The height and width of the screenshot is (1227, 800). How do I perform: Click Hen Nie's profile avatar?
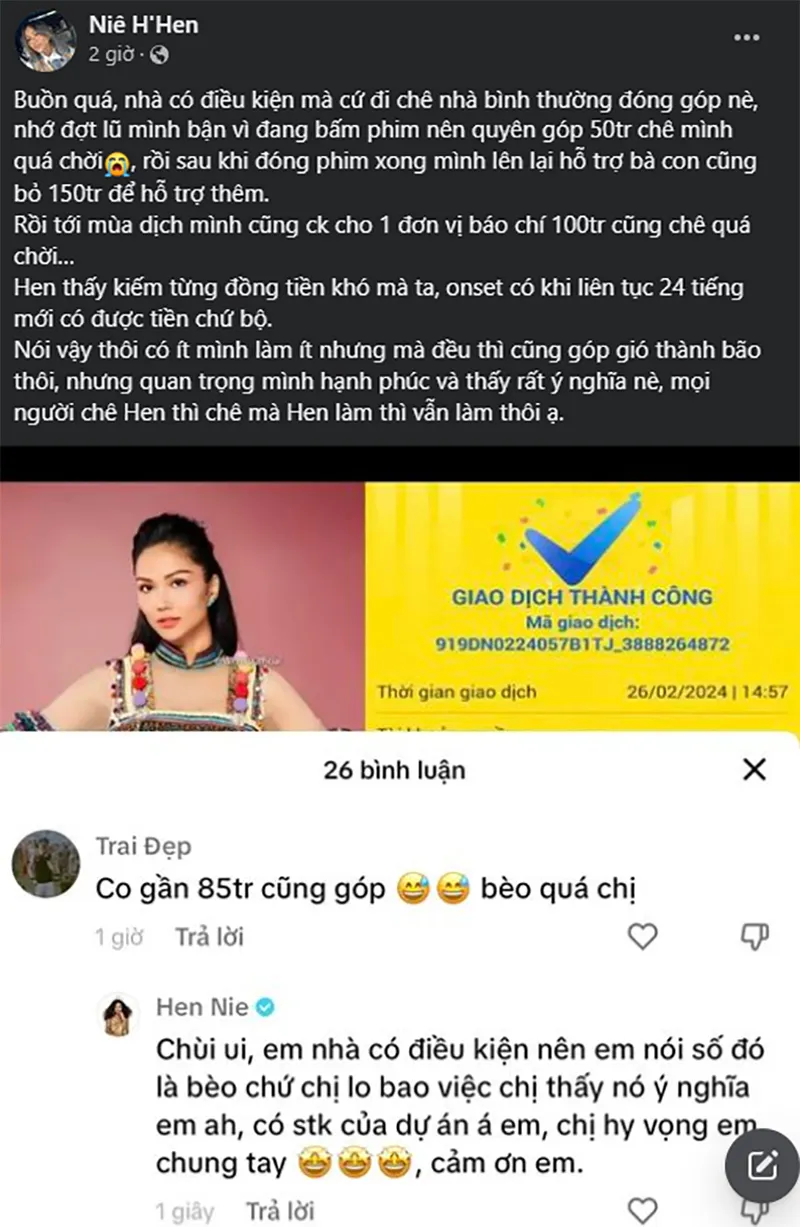click(x=120, y=1010)
